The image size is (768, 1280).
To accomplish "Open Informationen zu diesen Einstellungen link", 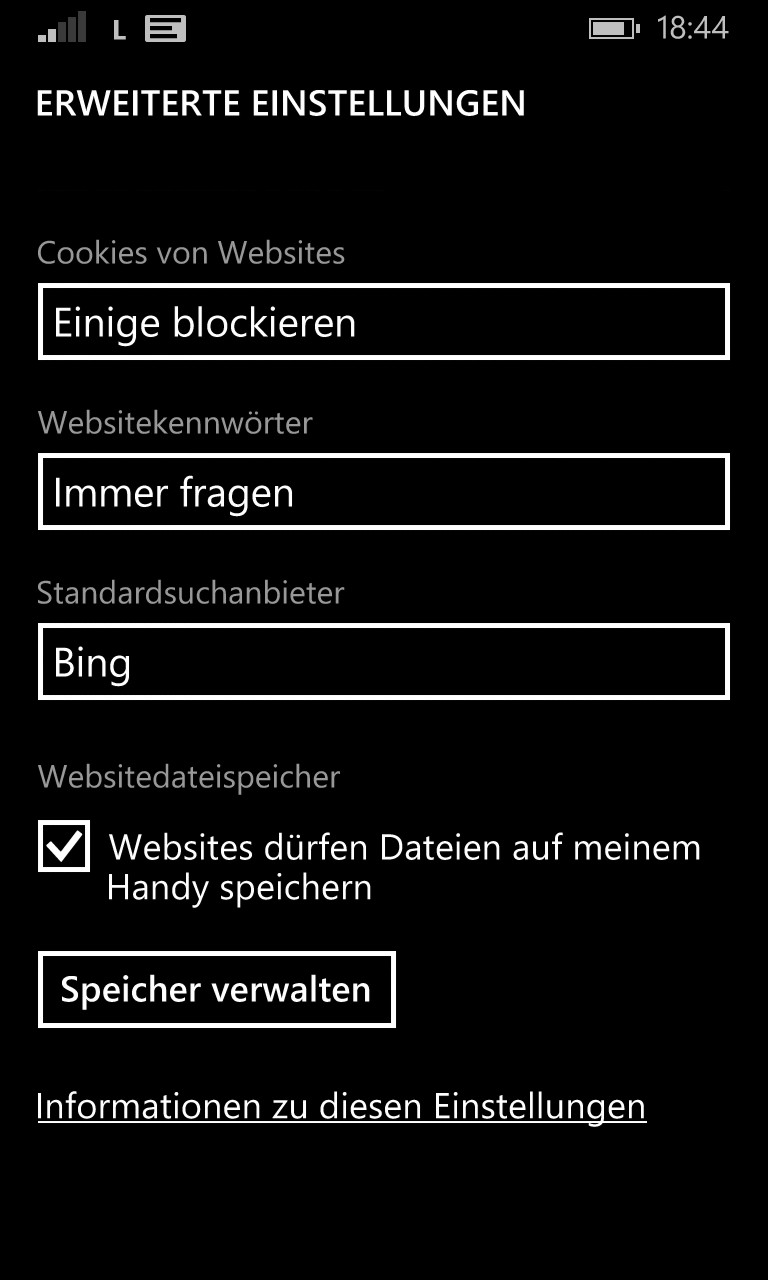I will (x=341, y=1107).
